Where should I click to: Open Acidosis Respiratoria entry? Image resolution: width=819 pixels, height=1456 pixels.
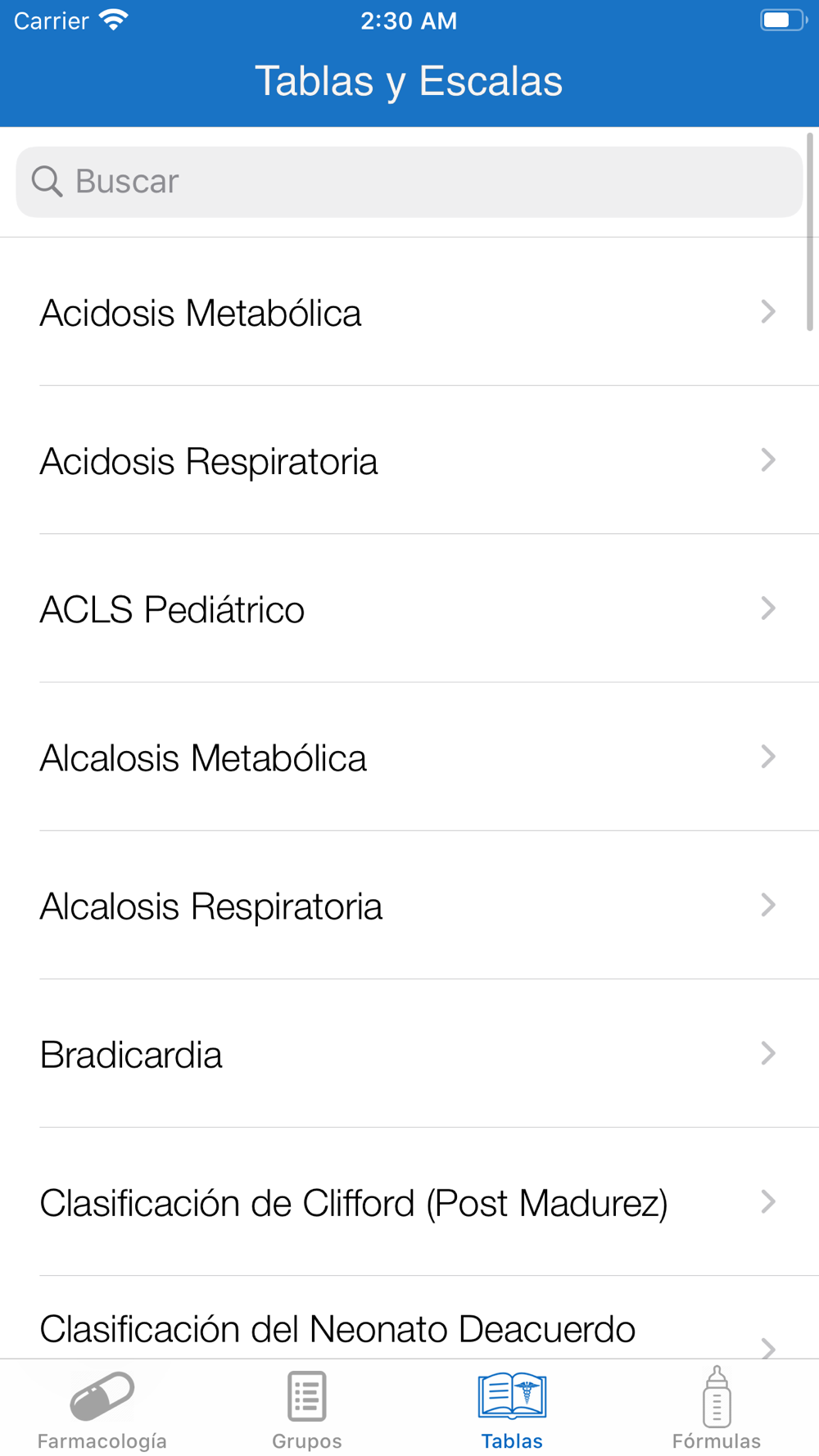pyautogui.click(x=409, y=460)
